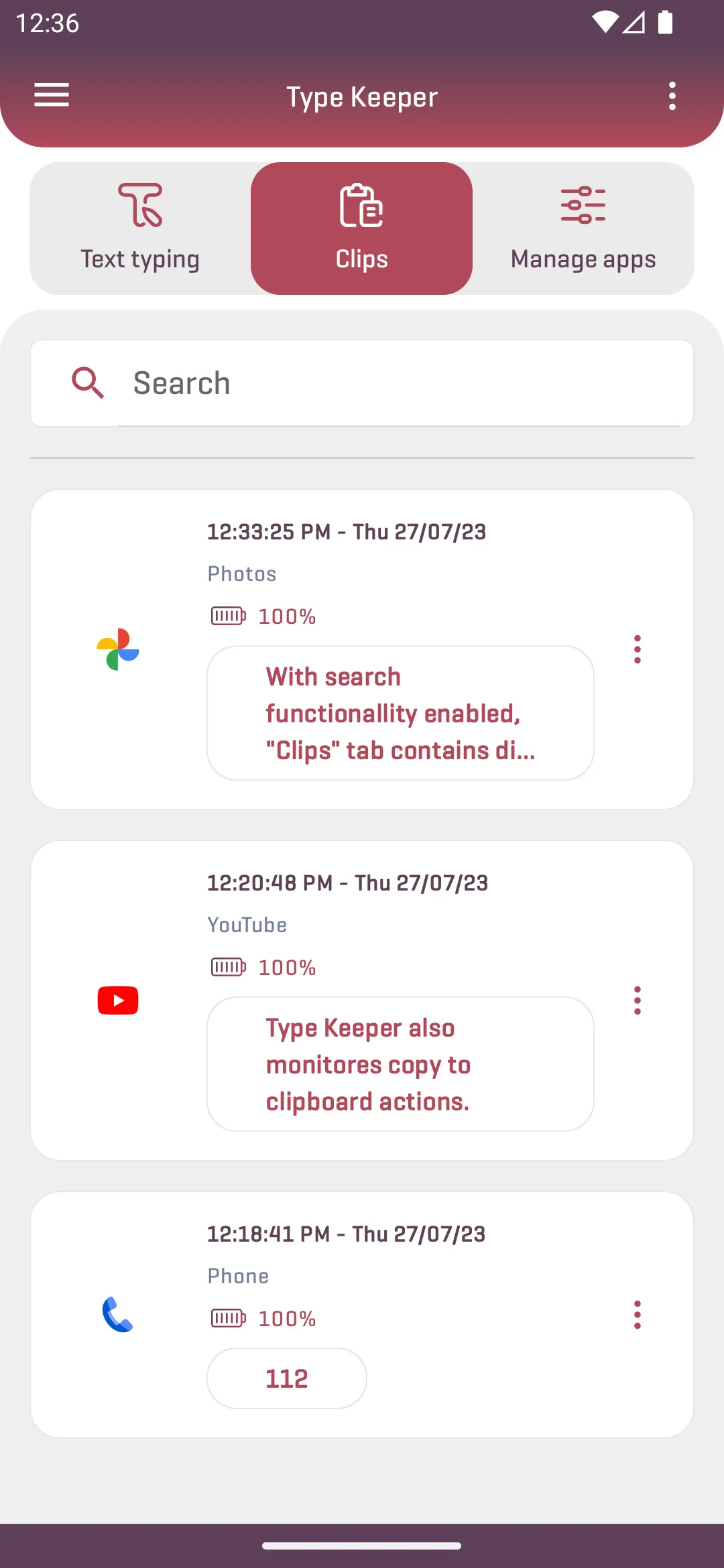Open the overflow menu in the top bar
Image resolution: width=724 pixels, height=1568 pixels.
tap(672, 96)
